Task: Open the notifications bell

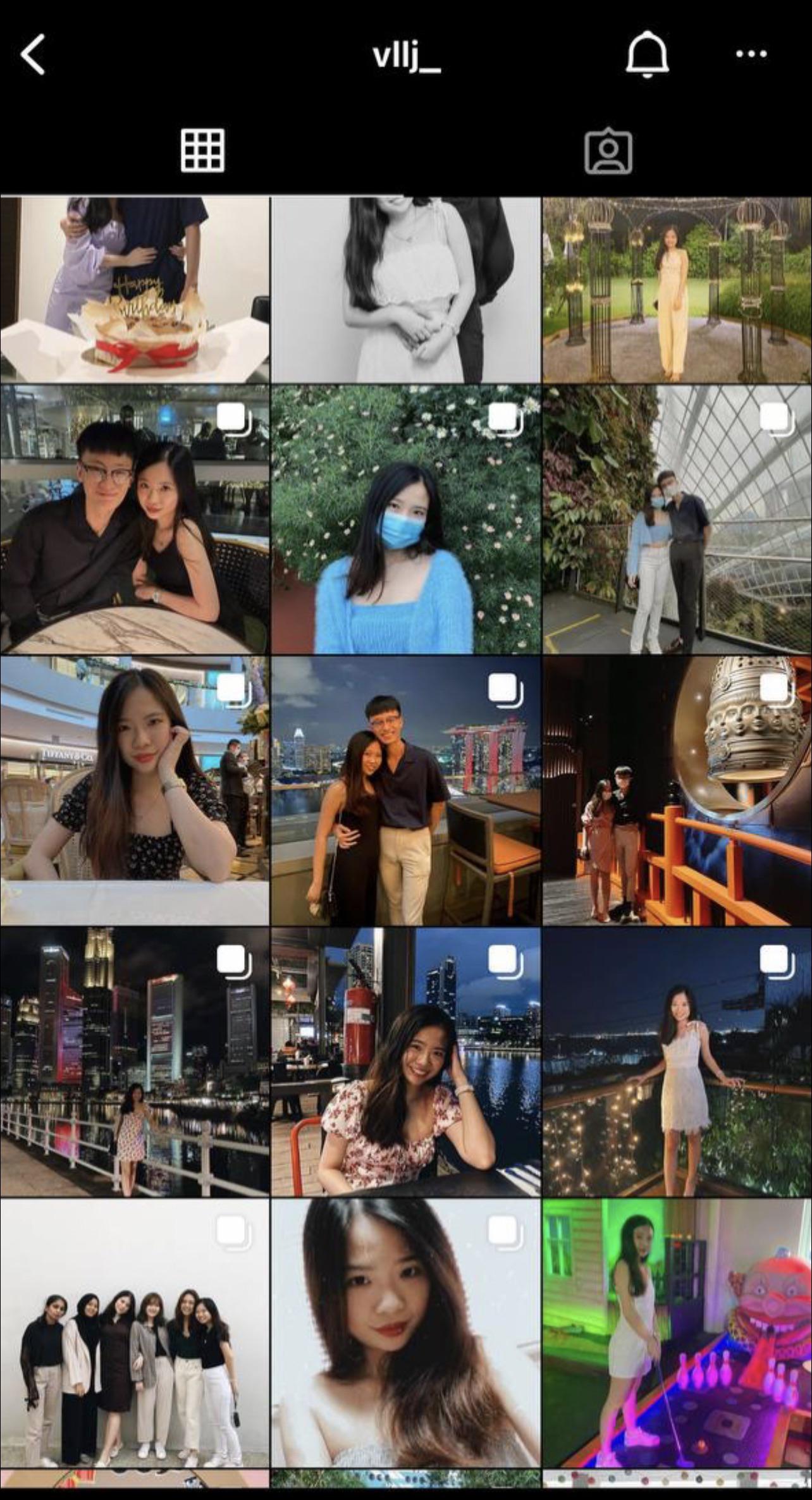Action: click(646, 54)
